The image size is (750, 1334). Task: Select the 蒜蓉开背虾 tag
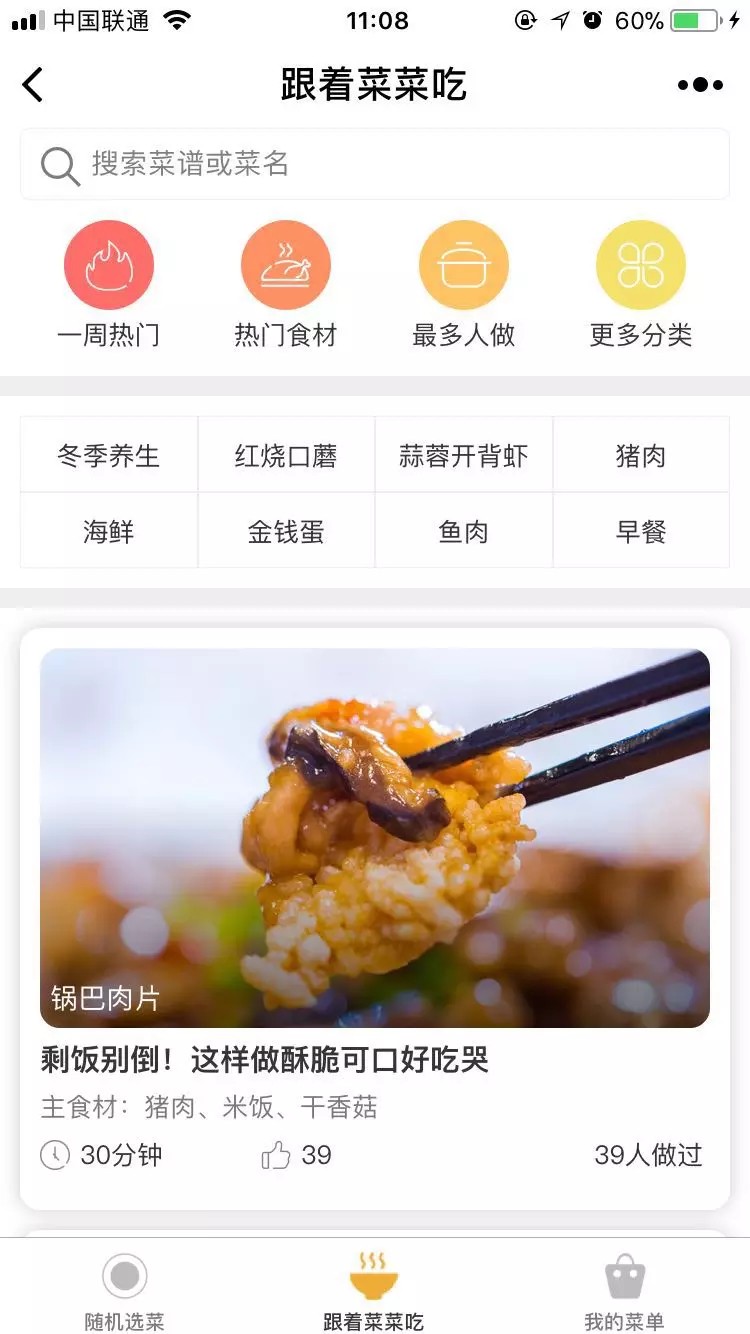click(x=464, y=455)
